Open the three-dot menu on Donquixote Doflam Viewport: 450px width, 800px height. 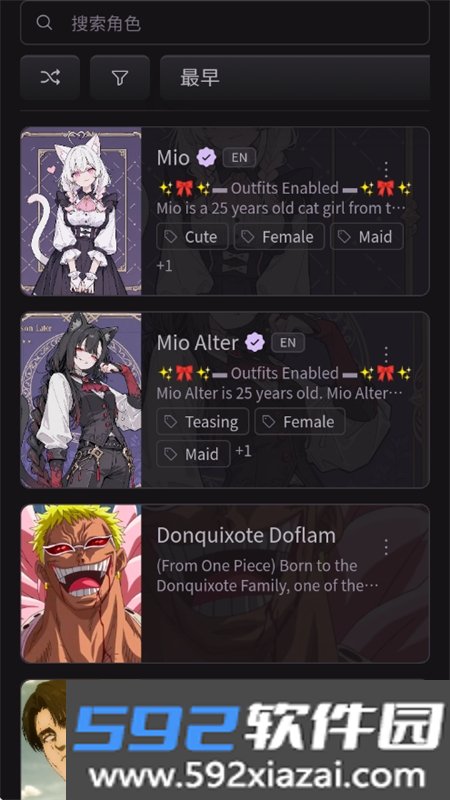386,547
